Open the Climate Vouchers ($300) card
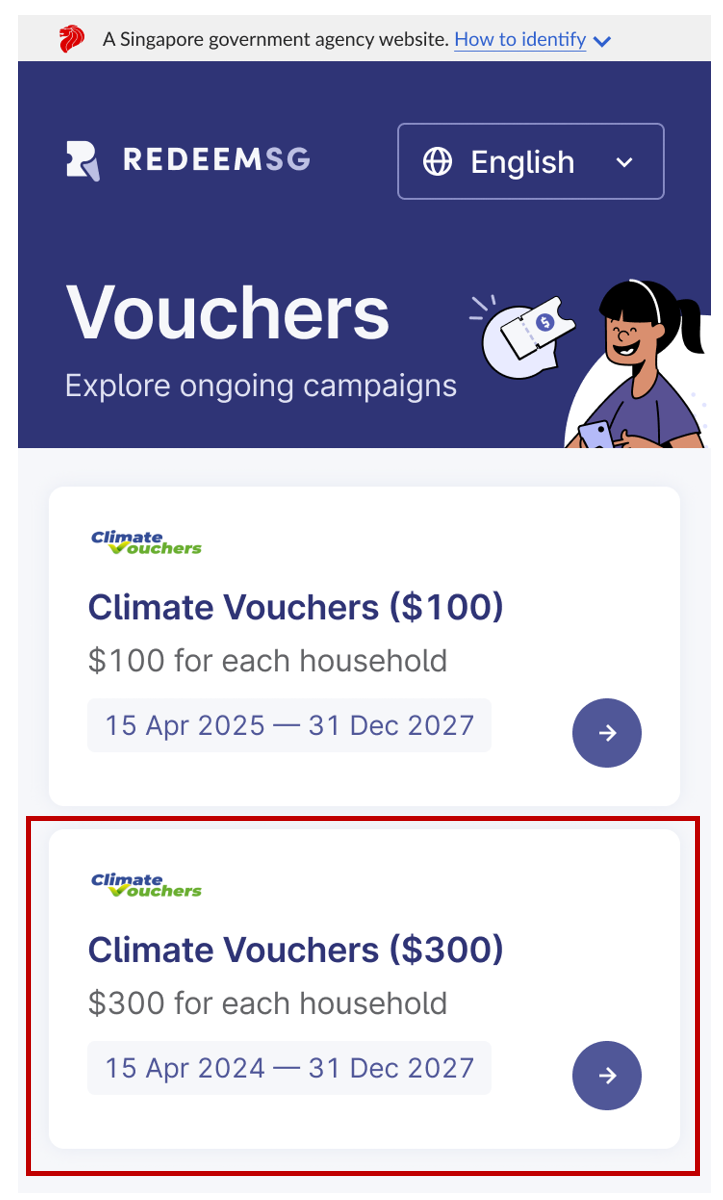The width and height of the screenshot is (723, 1200). pos(364,989)
